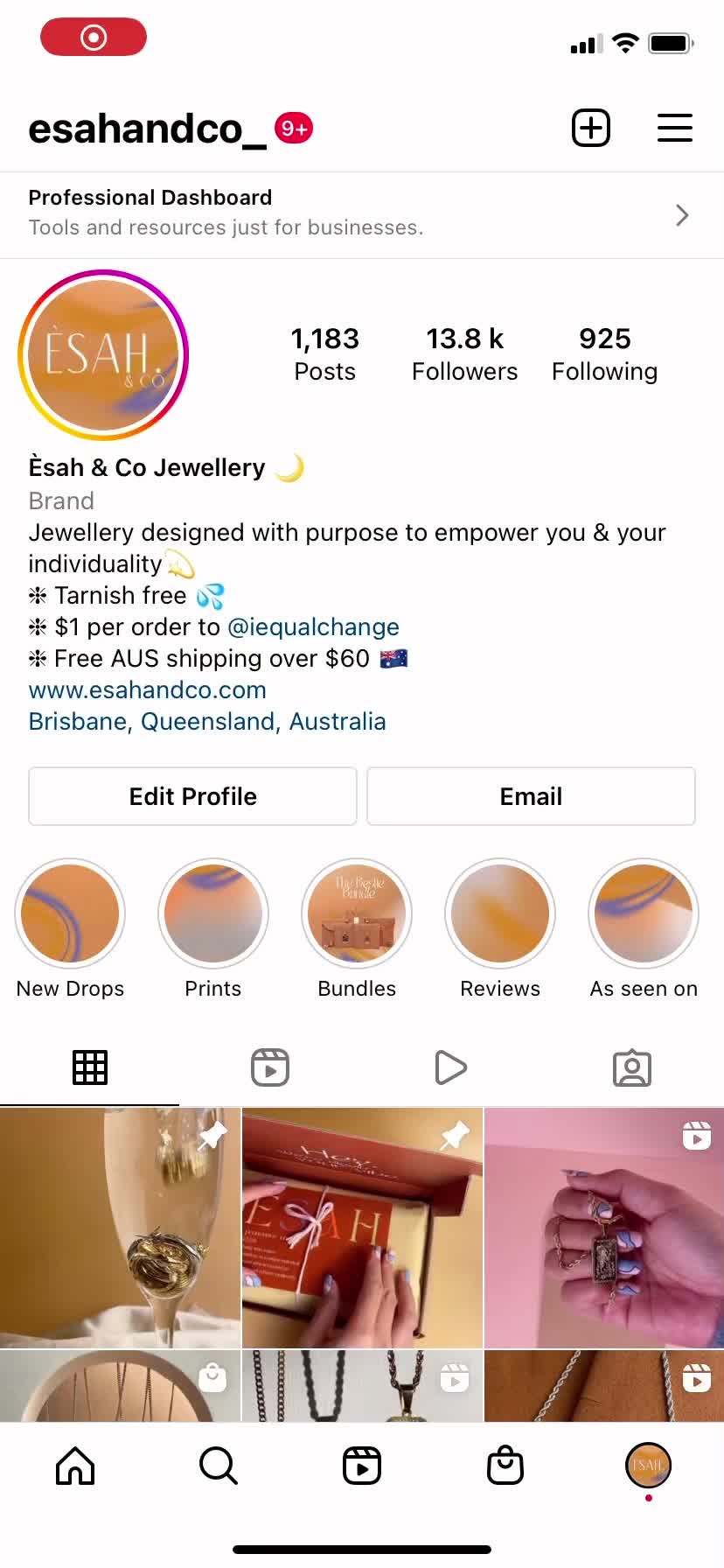
Task: Open the 13.8 k Followers list
Action: coord(464,354)
